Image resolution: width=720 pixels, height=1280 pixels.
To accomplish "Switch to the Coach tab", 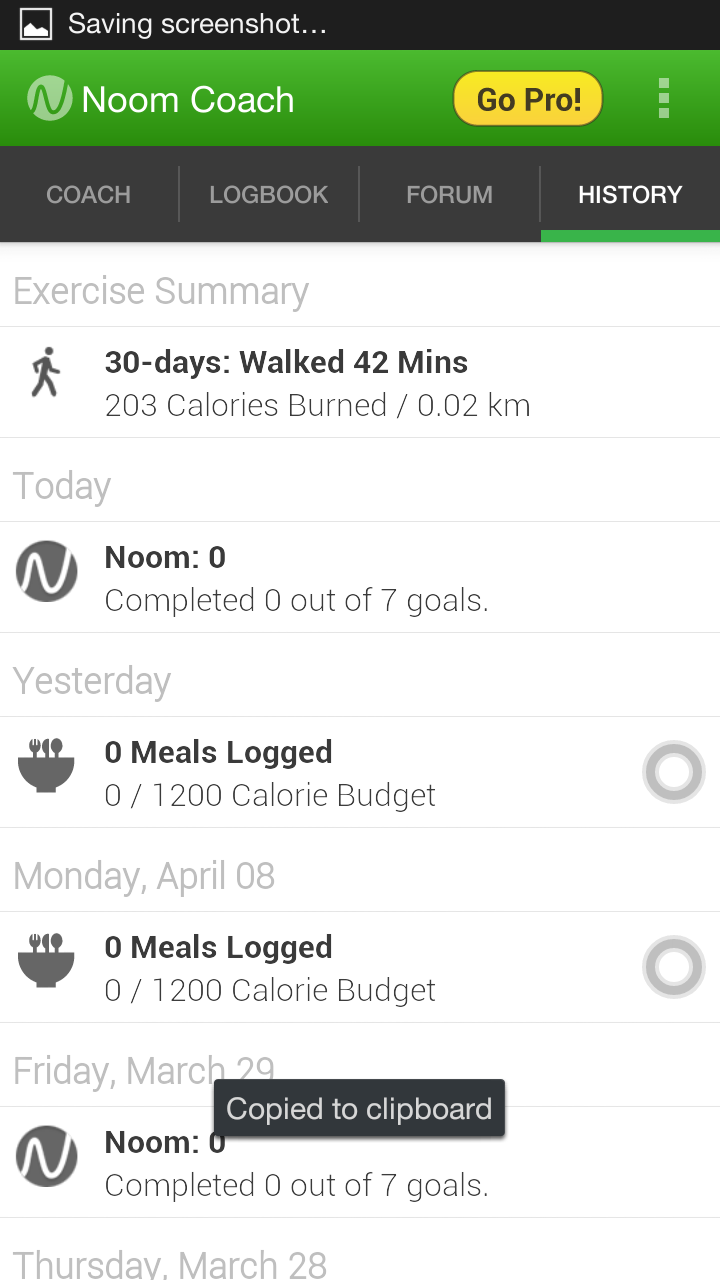I will pyautogui.click(x=89, y=194).
